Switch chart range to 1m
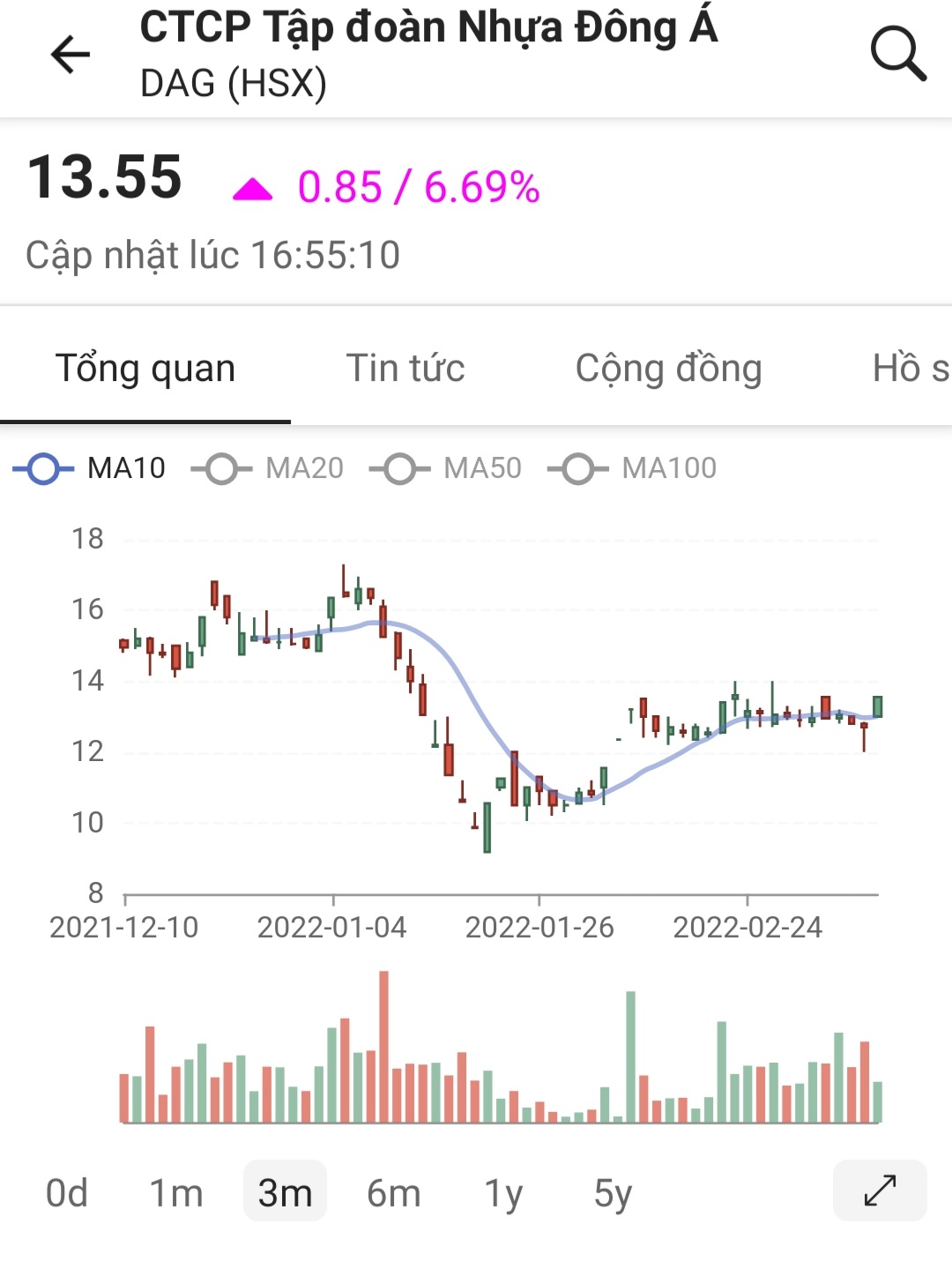 (176, 1193)
